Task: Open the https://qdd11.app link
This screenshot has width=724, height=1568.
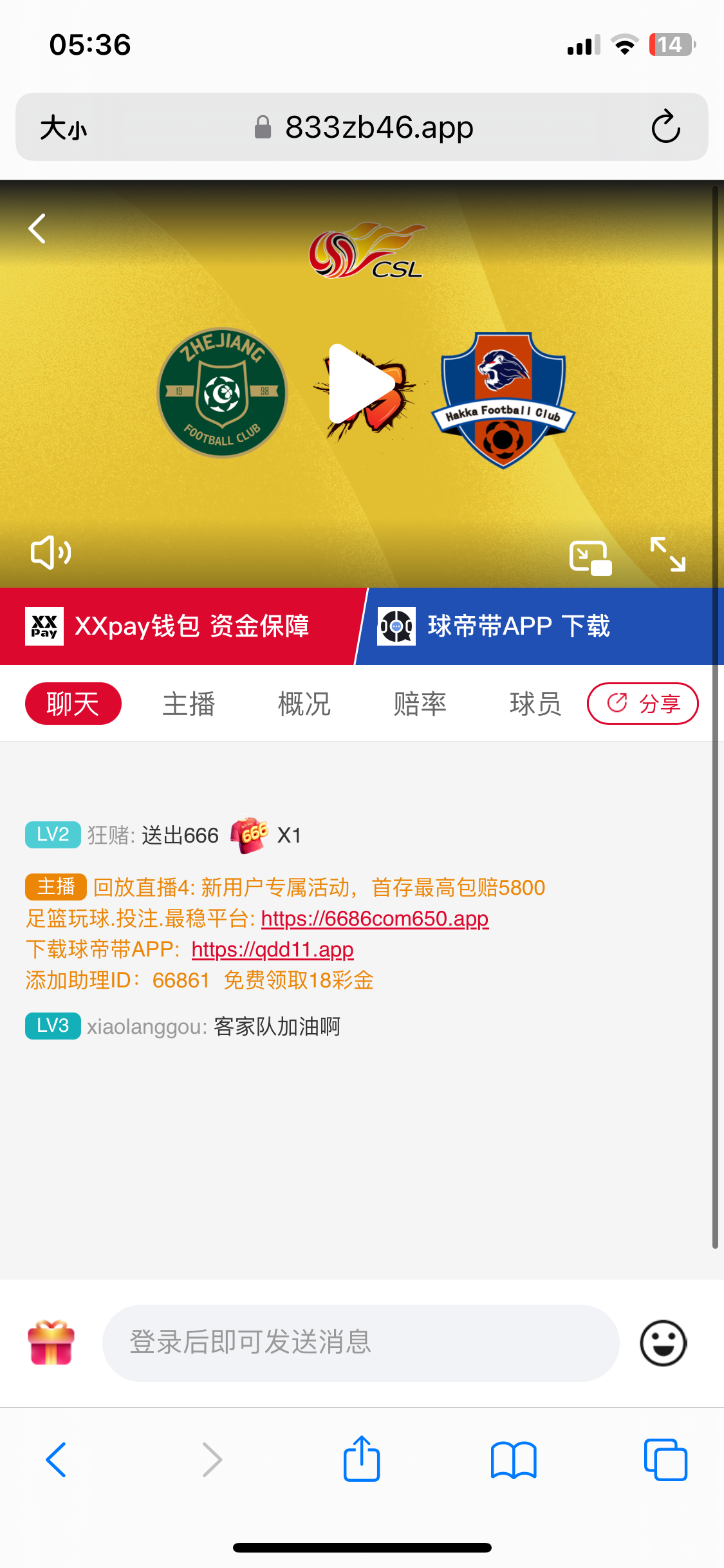Action: 272,949
